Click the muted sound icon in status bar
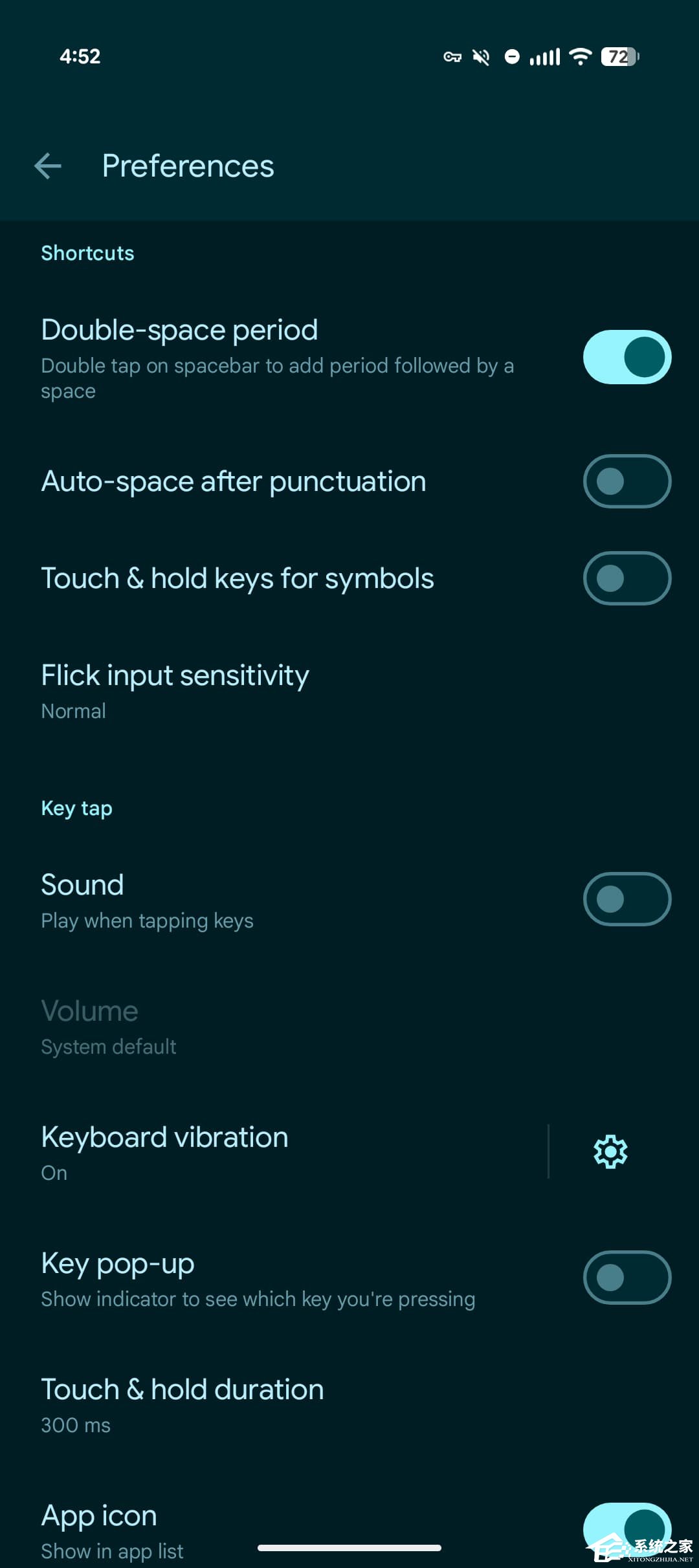Viewport: 699px width, 1568px height. [x=480, y=57]
